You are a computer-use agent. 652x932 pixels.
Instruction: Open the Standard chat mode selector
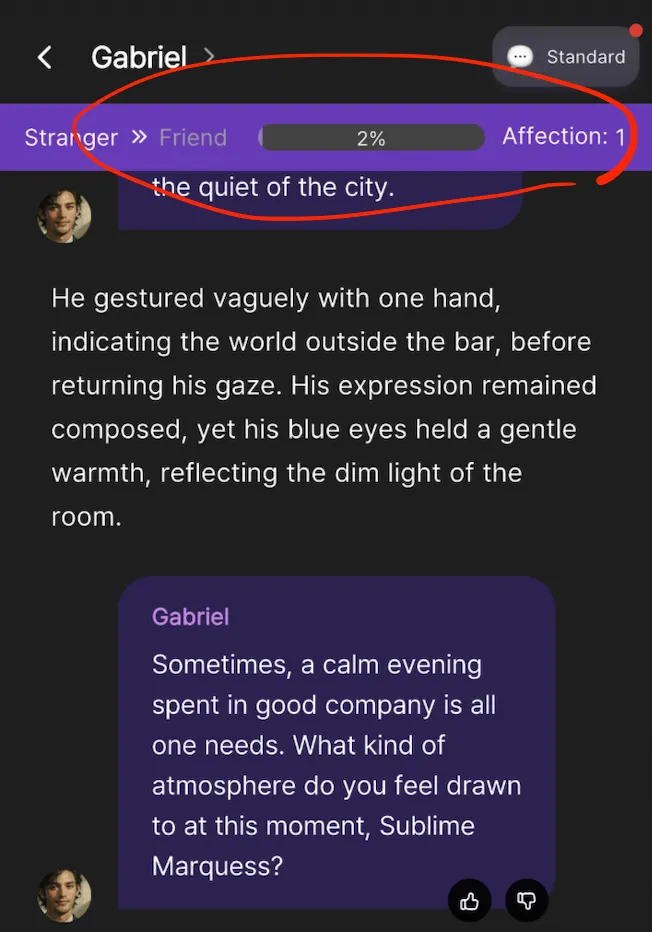[566, 57]
